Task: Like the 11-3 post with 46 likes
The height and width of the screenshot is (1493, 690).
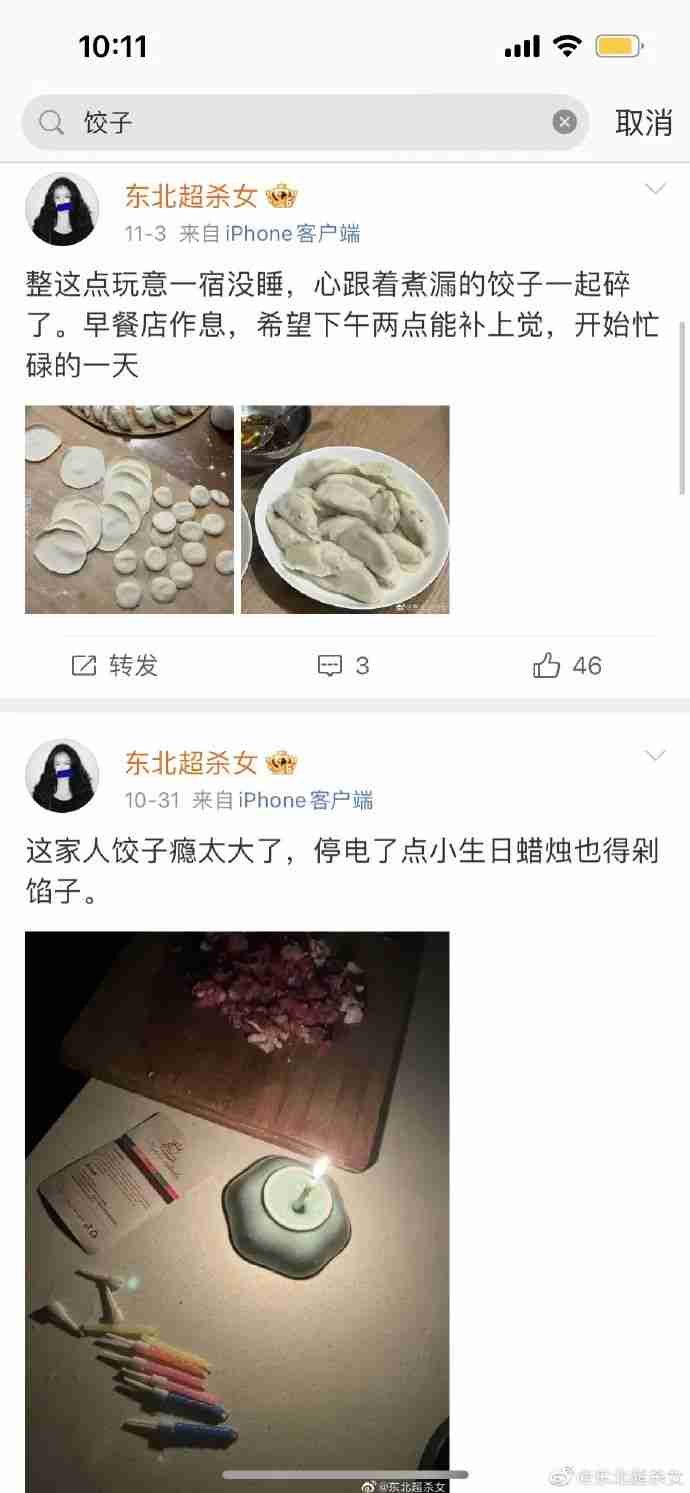Action: pos(567,666)
